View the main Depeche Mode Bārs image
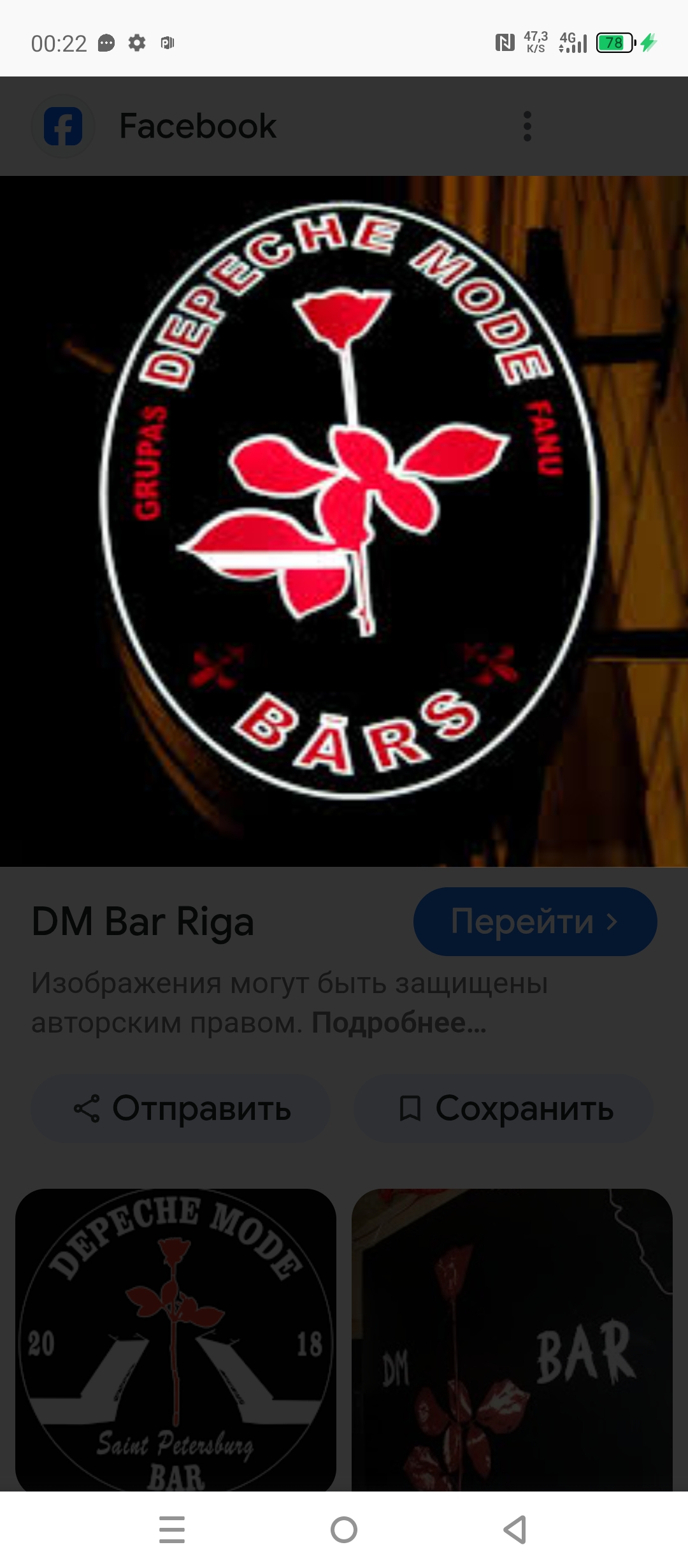 (344, 521)
